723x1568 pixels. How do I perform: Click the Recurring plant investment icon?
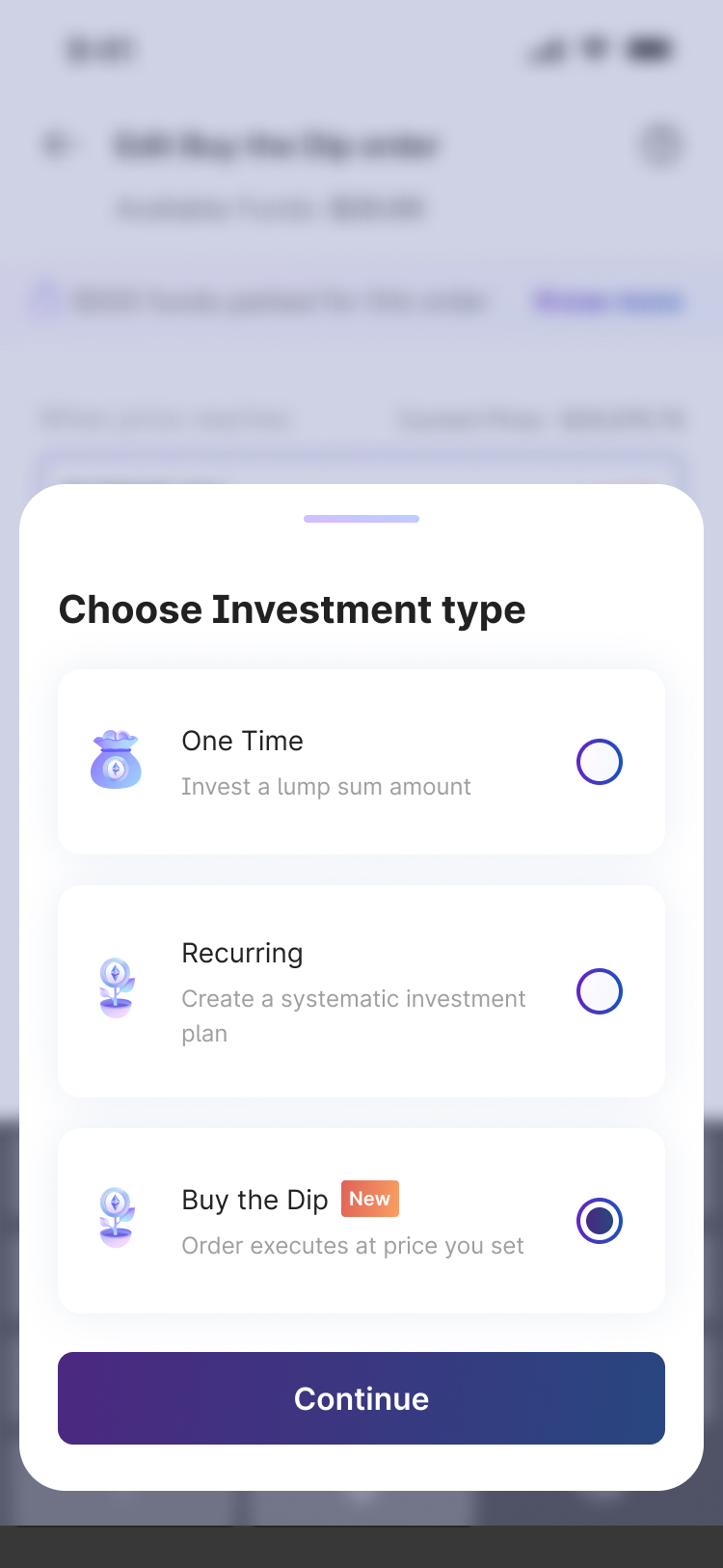117,990
